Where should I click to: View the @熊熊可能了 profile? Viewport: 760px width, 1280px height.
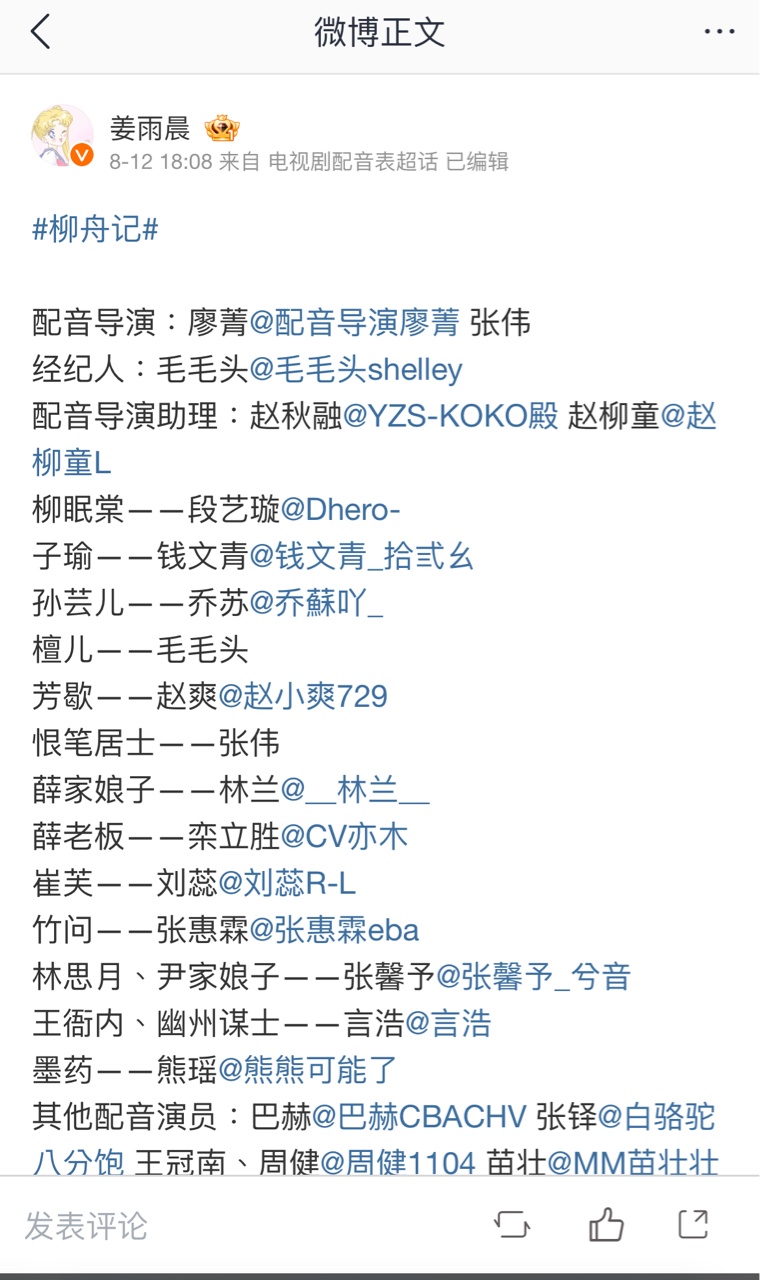tap(308, 1070)
